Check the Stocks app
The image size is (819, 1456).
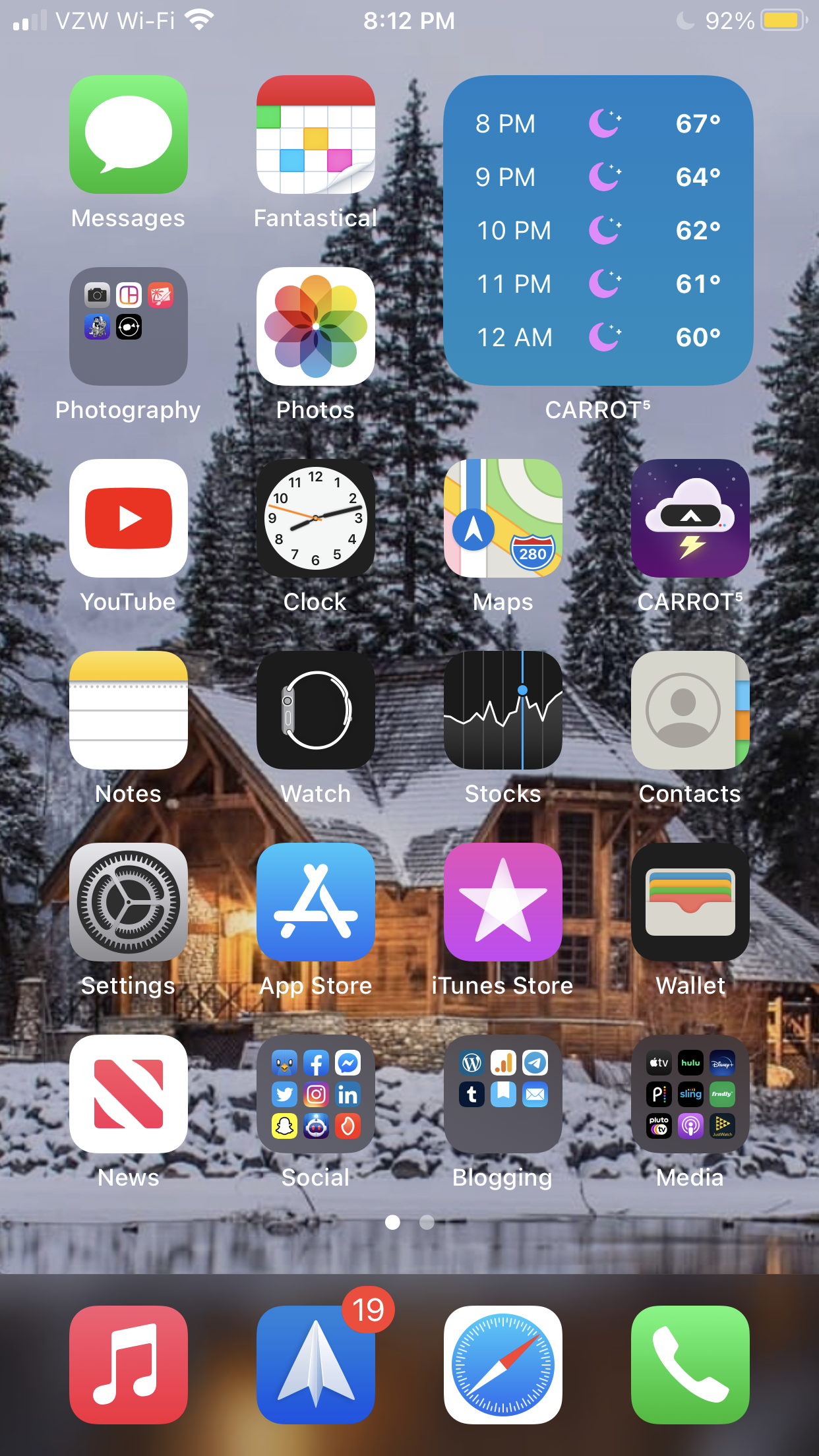pos(503,710)
